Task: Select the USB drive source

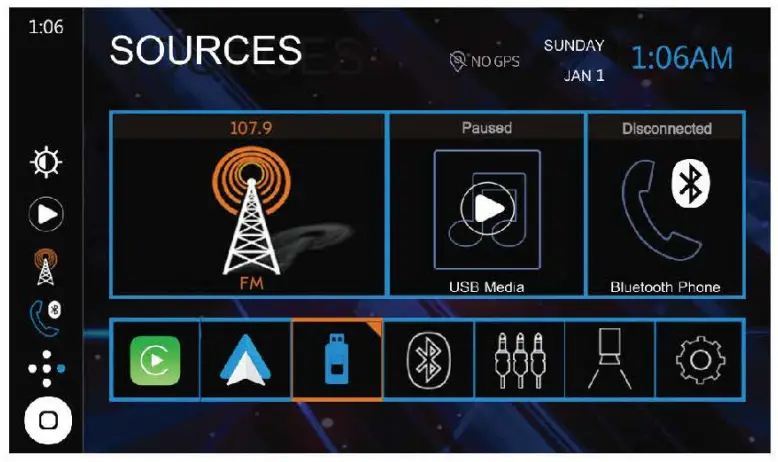Action: pyautogui.click(x=337, y=360)
